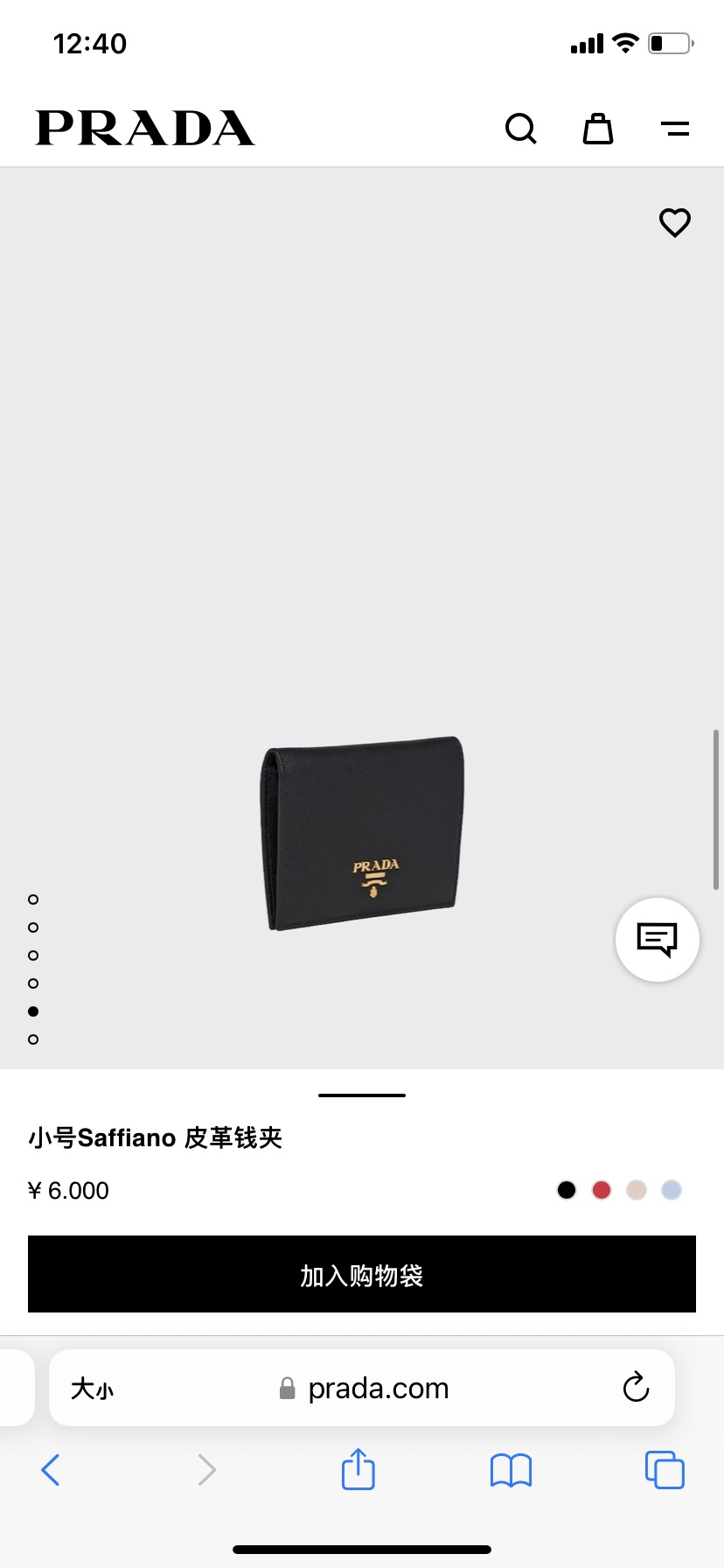This screenshot has width=724, height=1568.
Task: Open the 大小 text size menu
Action: point(92,1389)
